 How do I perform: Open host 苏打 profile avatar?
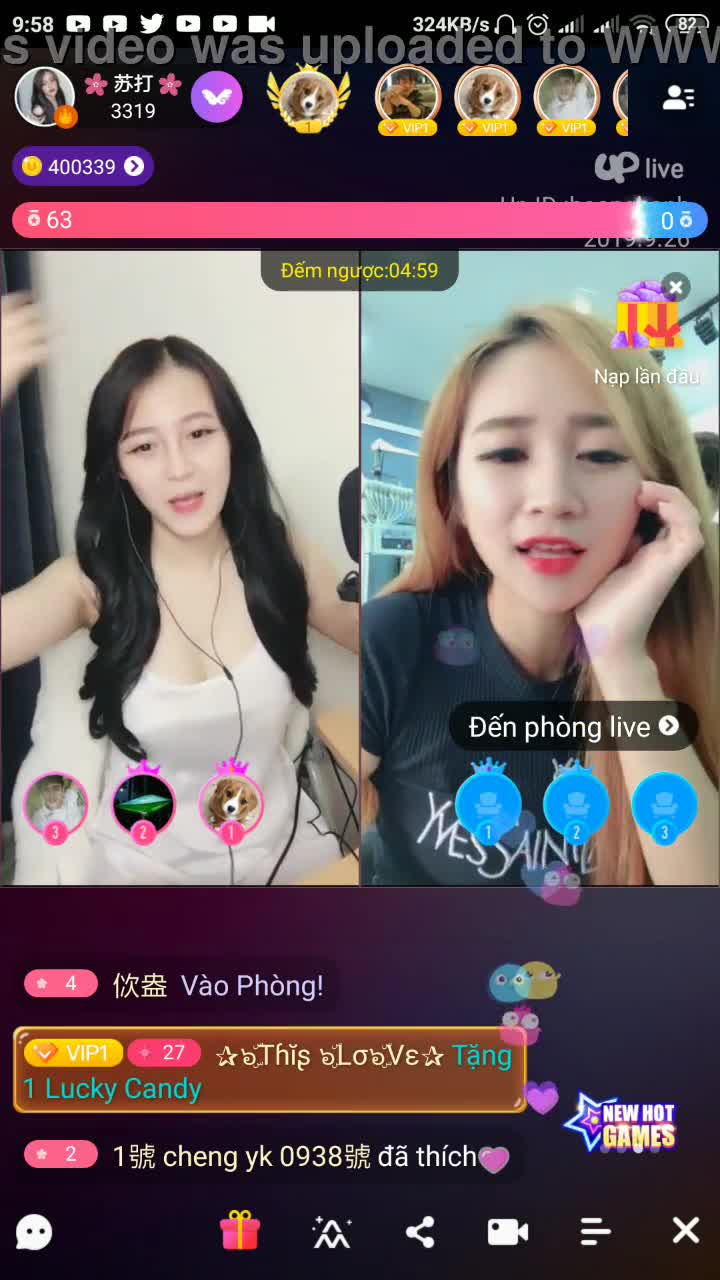click(x=44, y=97)
